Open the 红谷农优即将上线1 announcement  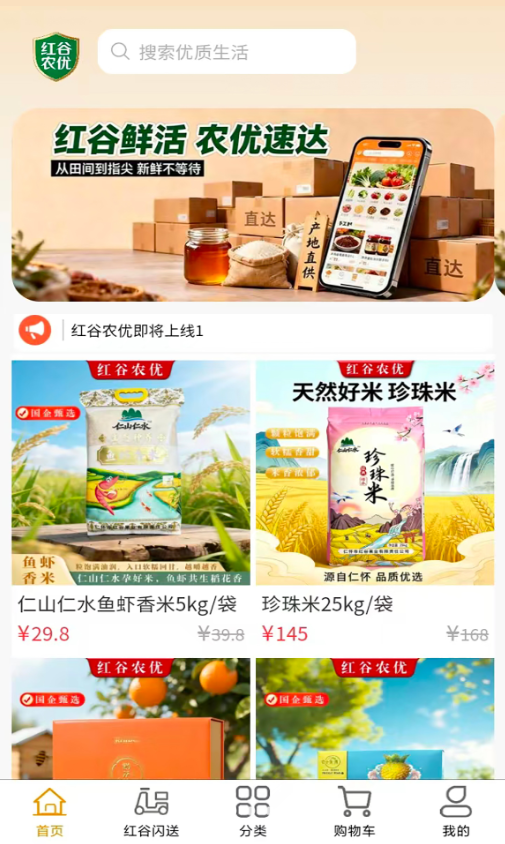[x=253, y=330]
